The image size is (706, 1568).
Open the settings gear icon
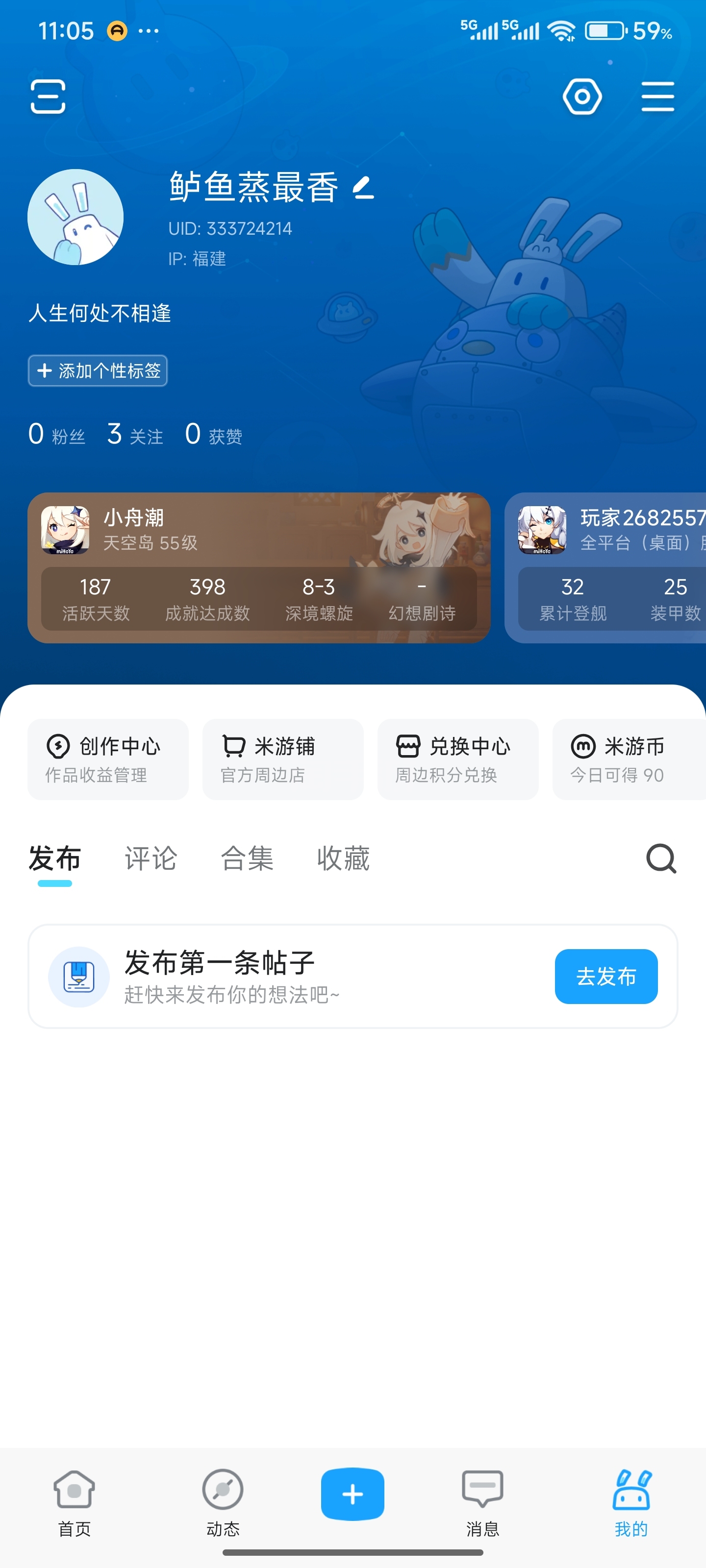[582, 96]
